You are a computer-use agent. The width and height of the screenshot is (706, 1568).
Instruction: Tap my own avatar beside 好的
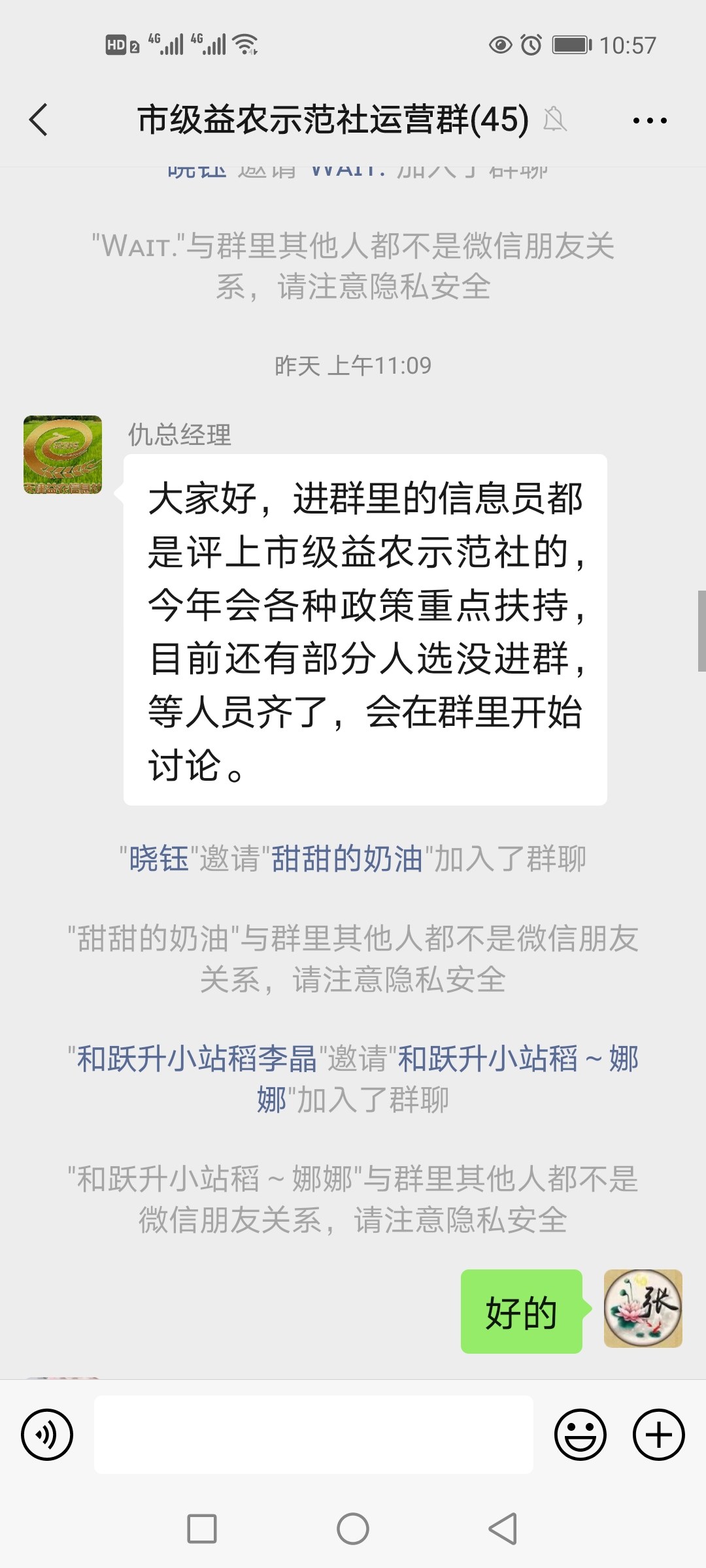click(x=643, y=1309)
